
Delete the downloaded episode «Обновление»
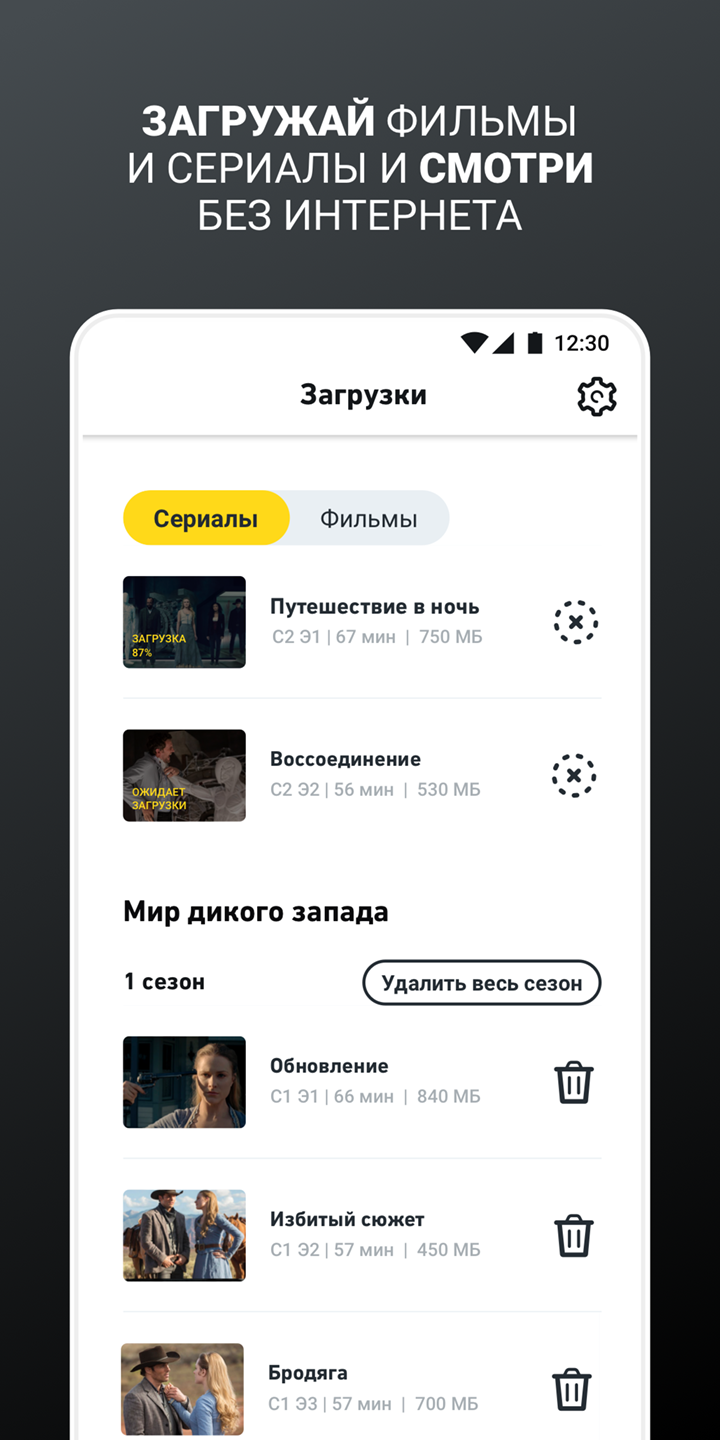572,1082
